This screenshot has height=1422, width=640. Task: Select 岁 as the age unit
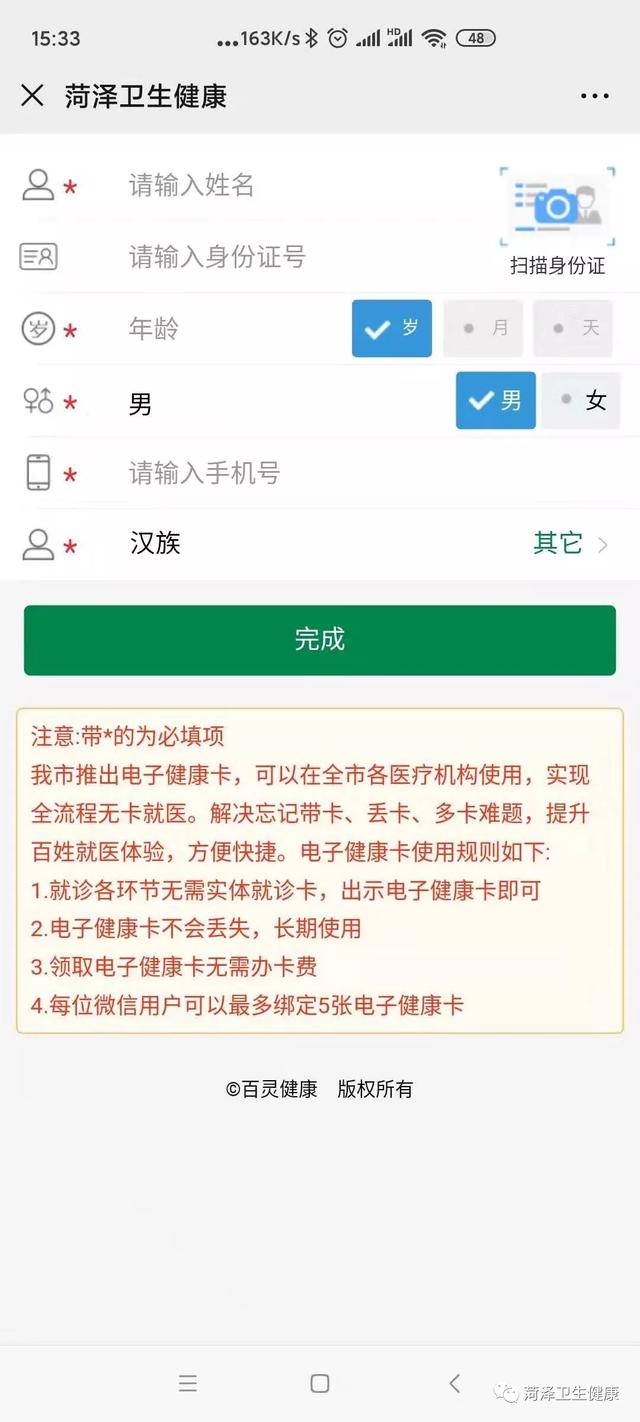[x=392, y=328]
